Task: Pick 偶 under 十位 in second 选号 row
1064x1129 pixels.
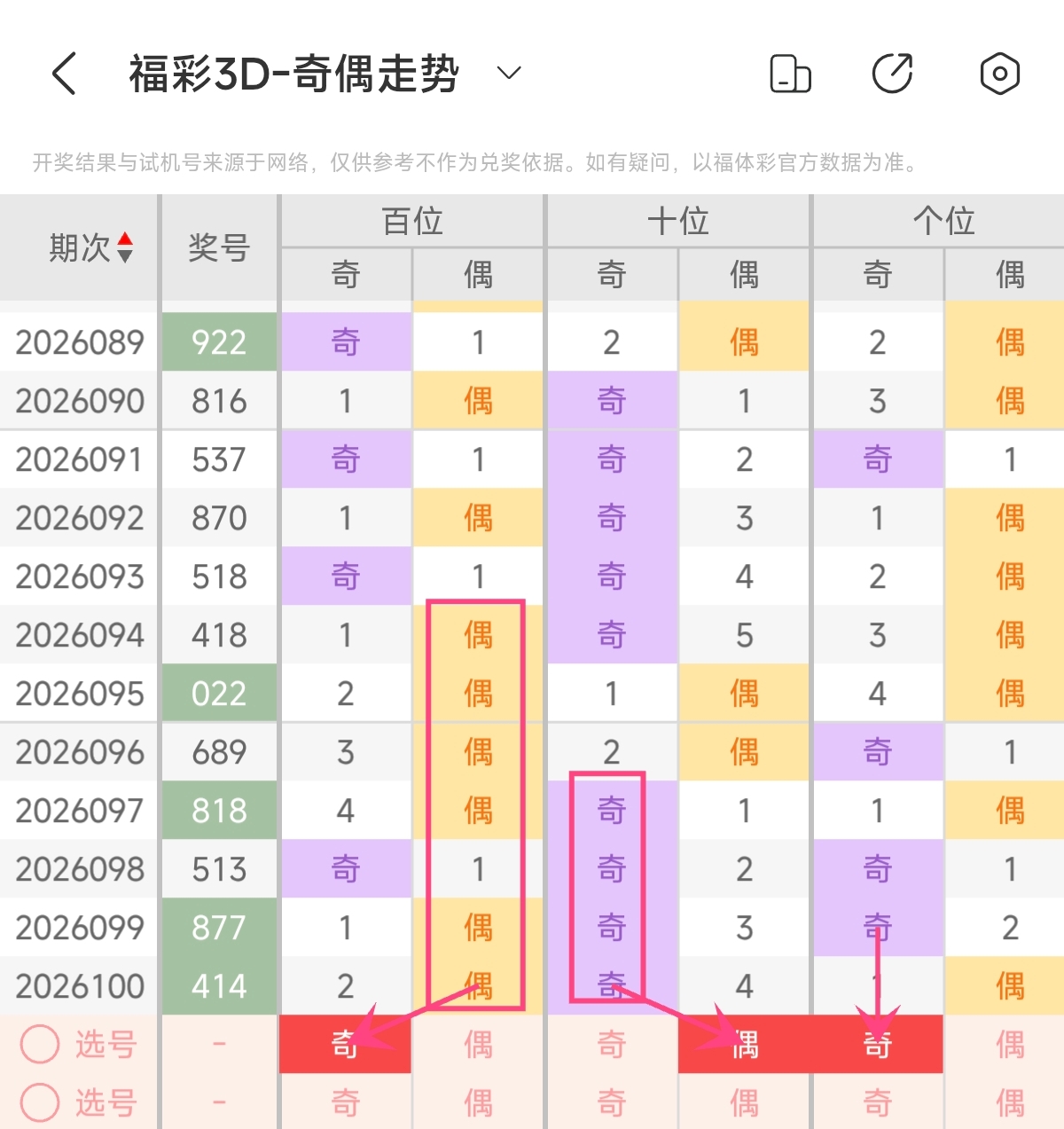Action: click(x=744, y=1102)
